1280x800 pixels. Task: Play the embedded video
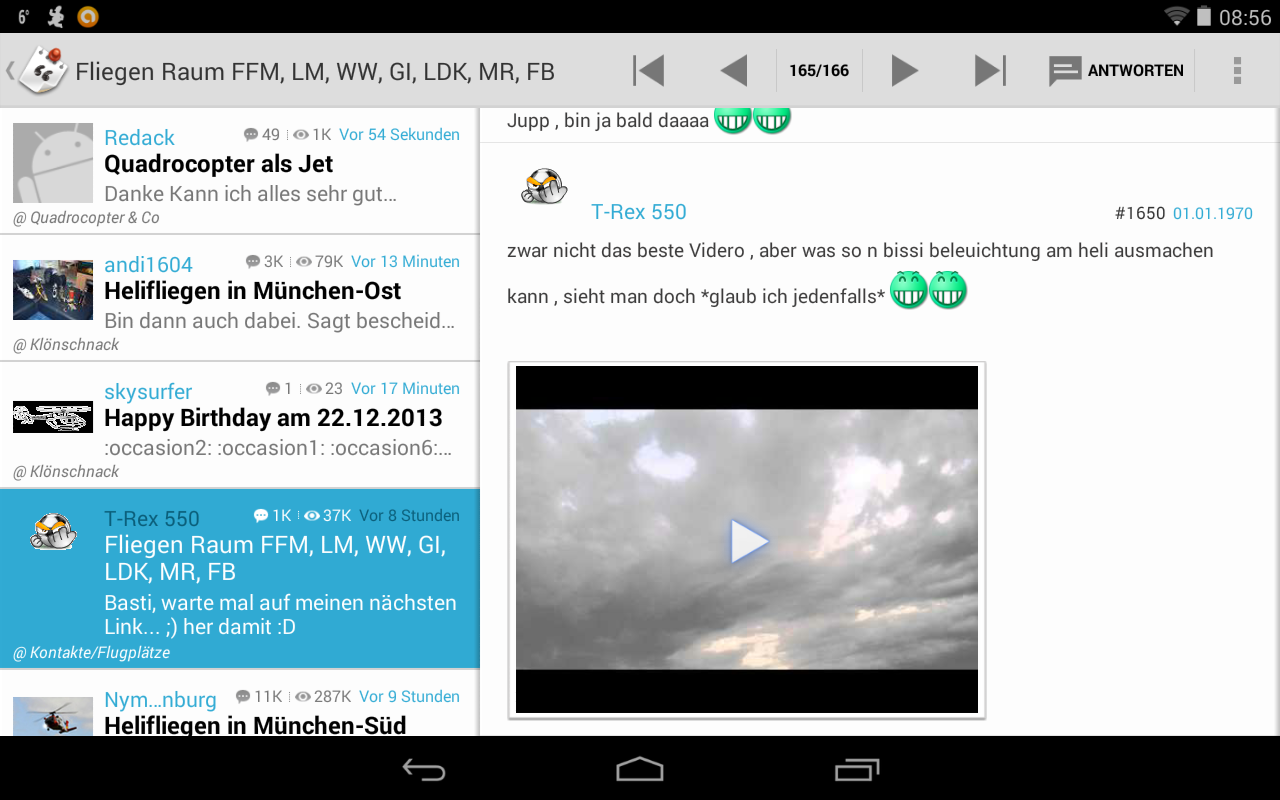click(747, 541)
